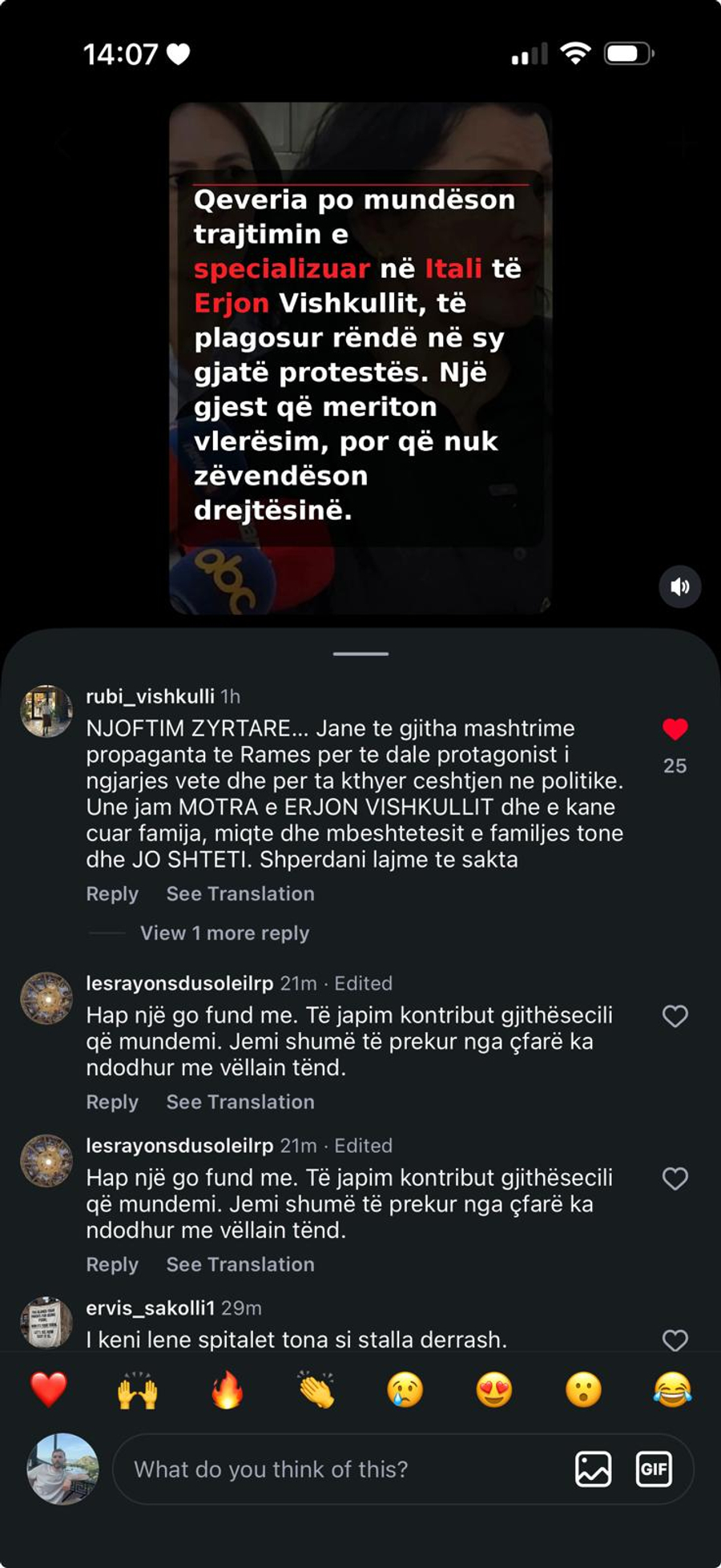This screenshot has width=721, height=1568.
Task: See translation of rubi_vishkulli's comment
Action: [240, 893]
